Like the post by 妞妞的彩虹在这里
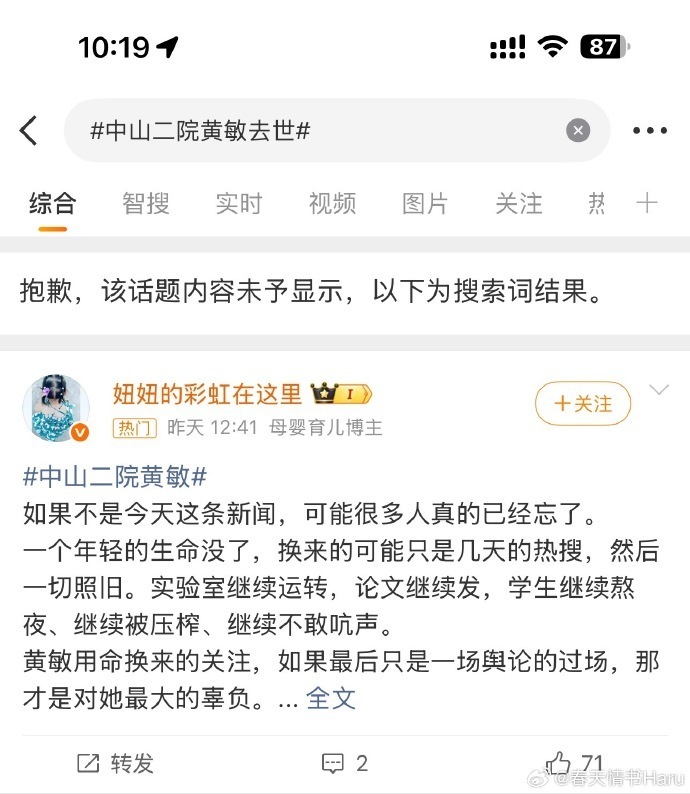 pyautogui.click(x=575, y=763)
